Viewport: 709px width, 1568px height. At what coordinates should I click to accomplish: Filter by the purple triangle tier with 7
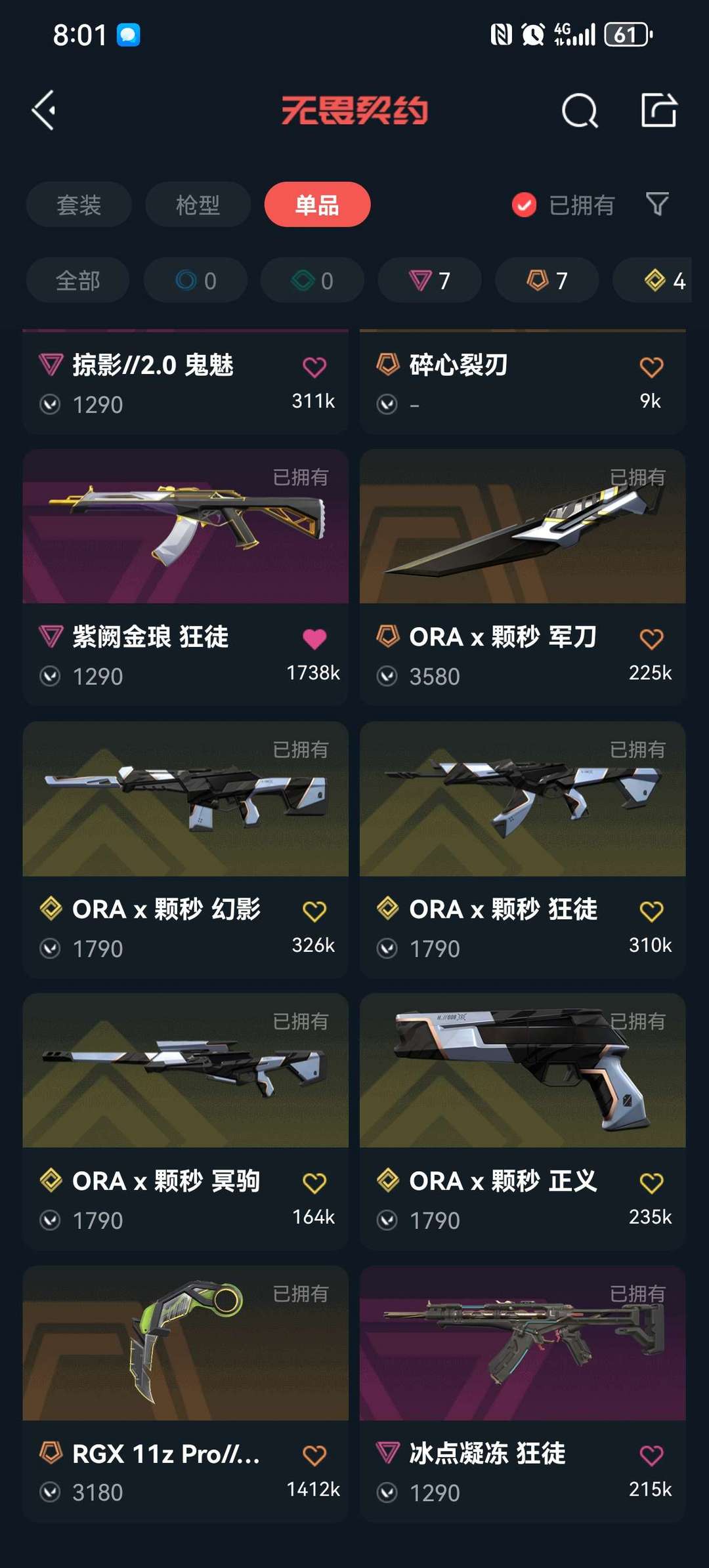(429, 281)
